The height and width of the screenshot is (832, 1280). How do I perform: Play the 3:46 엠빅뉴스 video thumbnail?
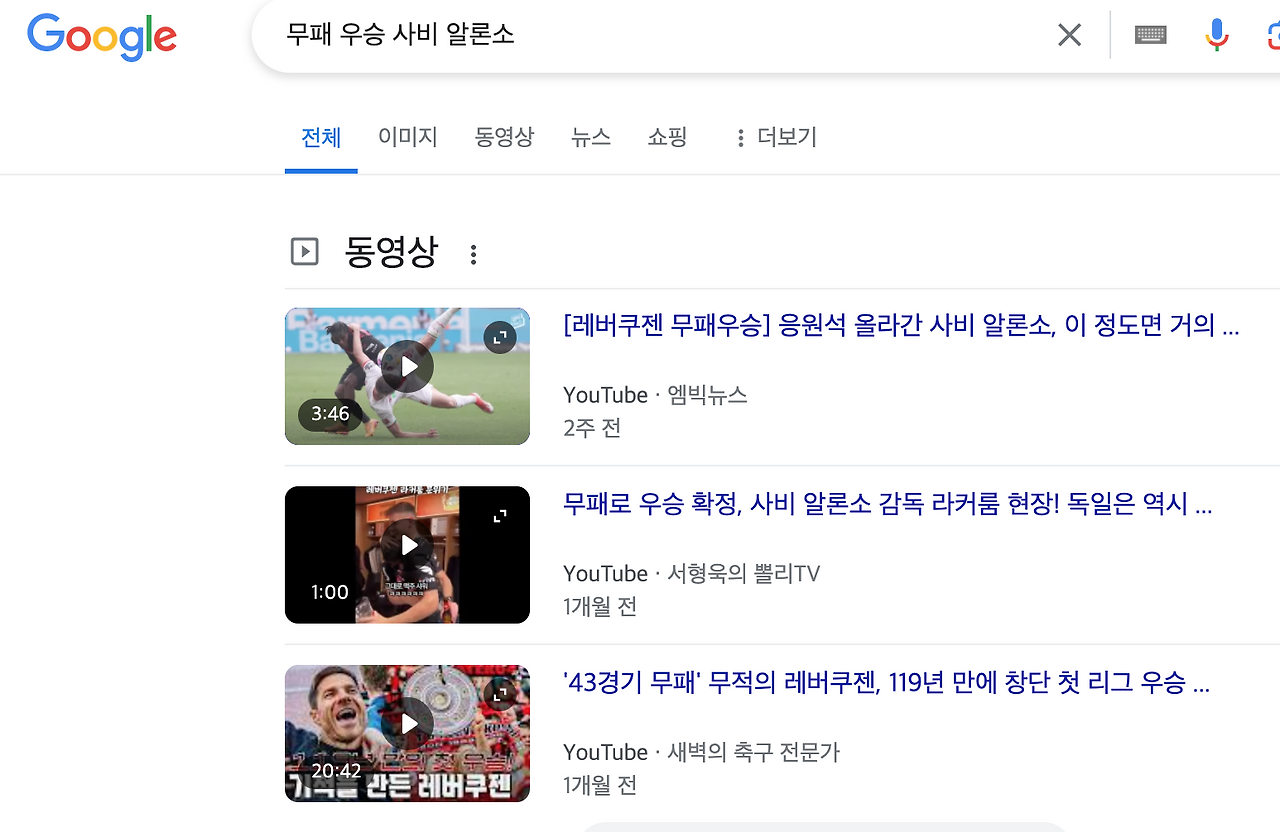(407, 376)
